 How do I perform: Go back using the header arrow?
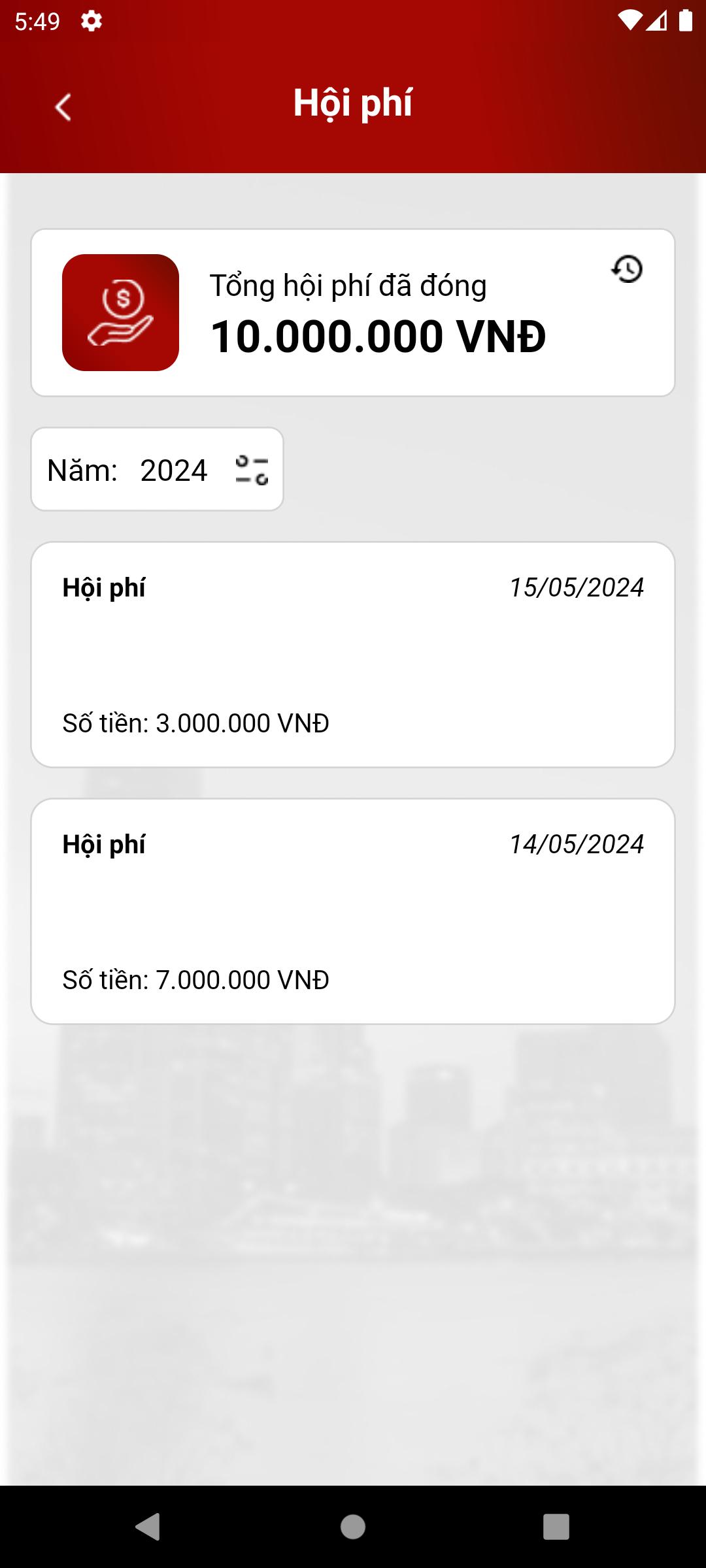[63, 107]
